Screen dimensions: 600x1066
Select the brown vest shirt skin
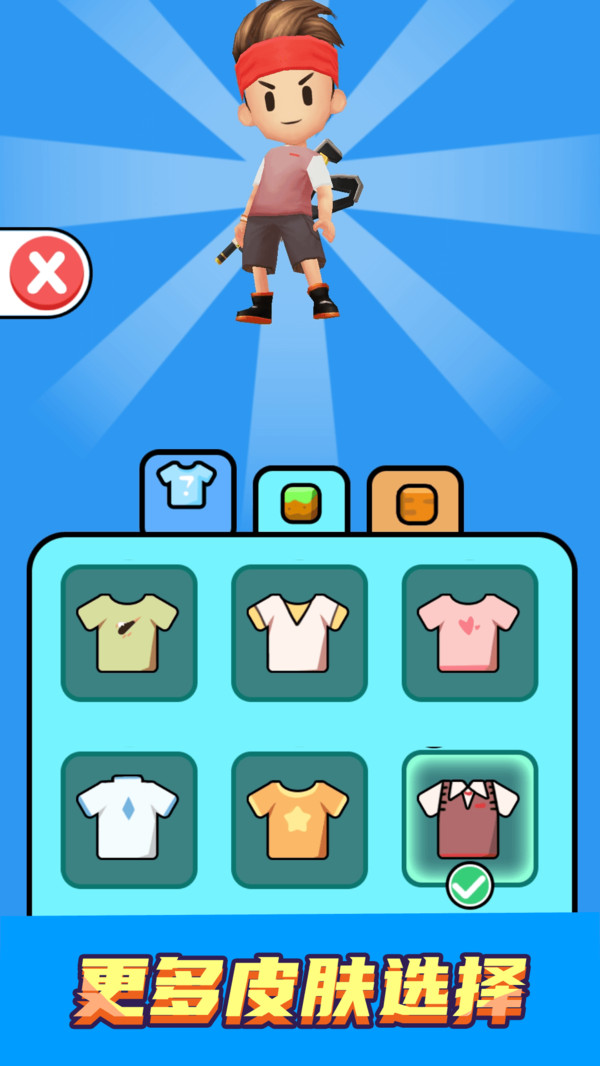pyautogui.click(x=469, y=819)
